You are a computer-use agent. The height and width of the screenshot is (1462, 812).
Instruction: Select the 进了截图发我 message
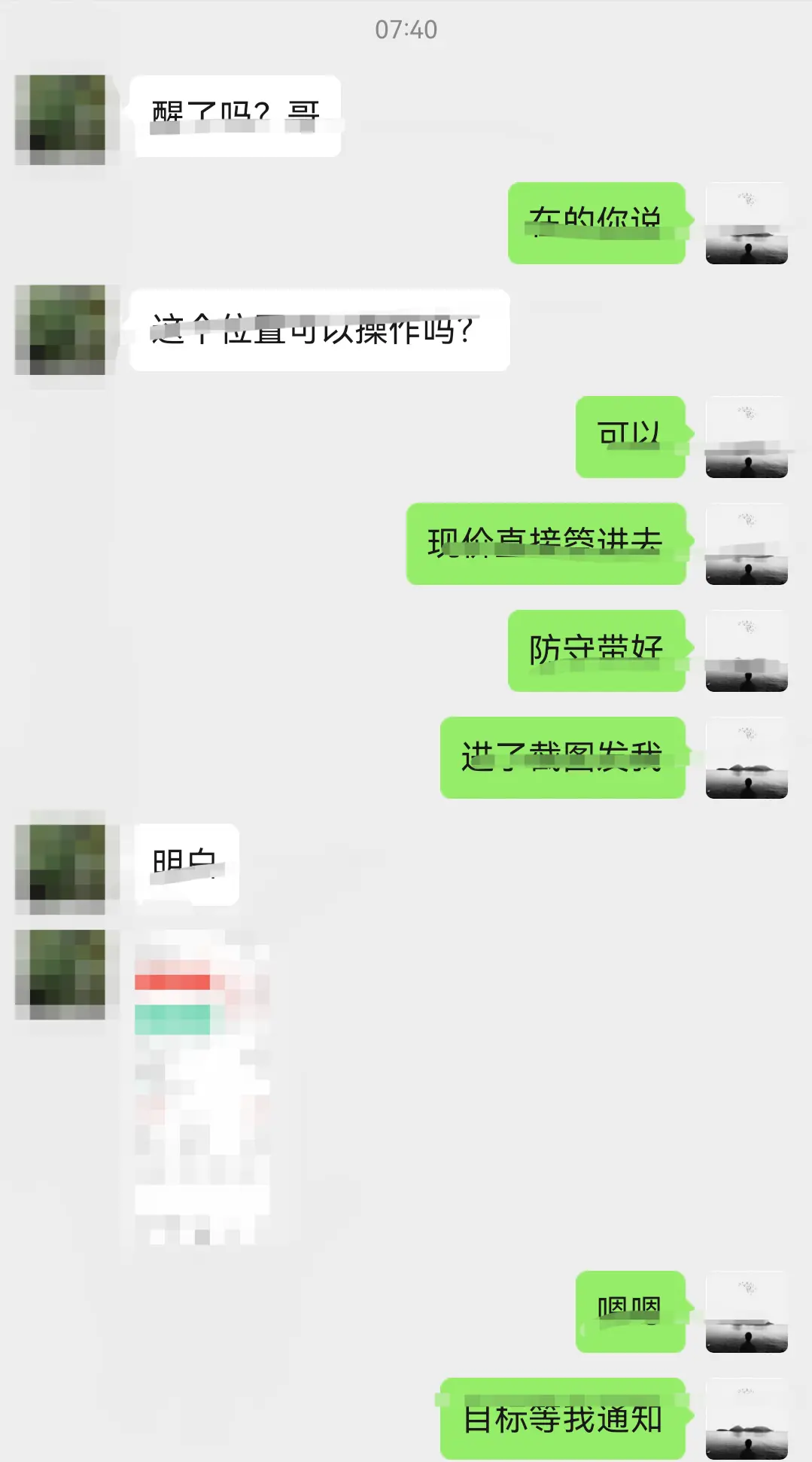pyautogui.click(x=563, y=758)
